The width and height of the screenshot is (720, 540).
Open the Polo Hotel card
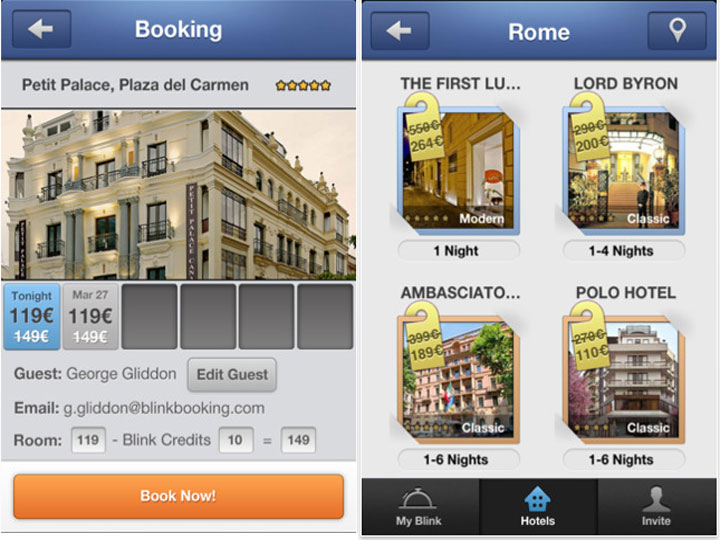click(624, 380)
